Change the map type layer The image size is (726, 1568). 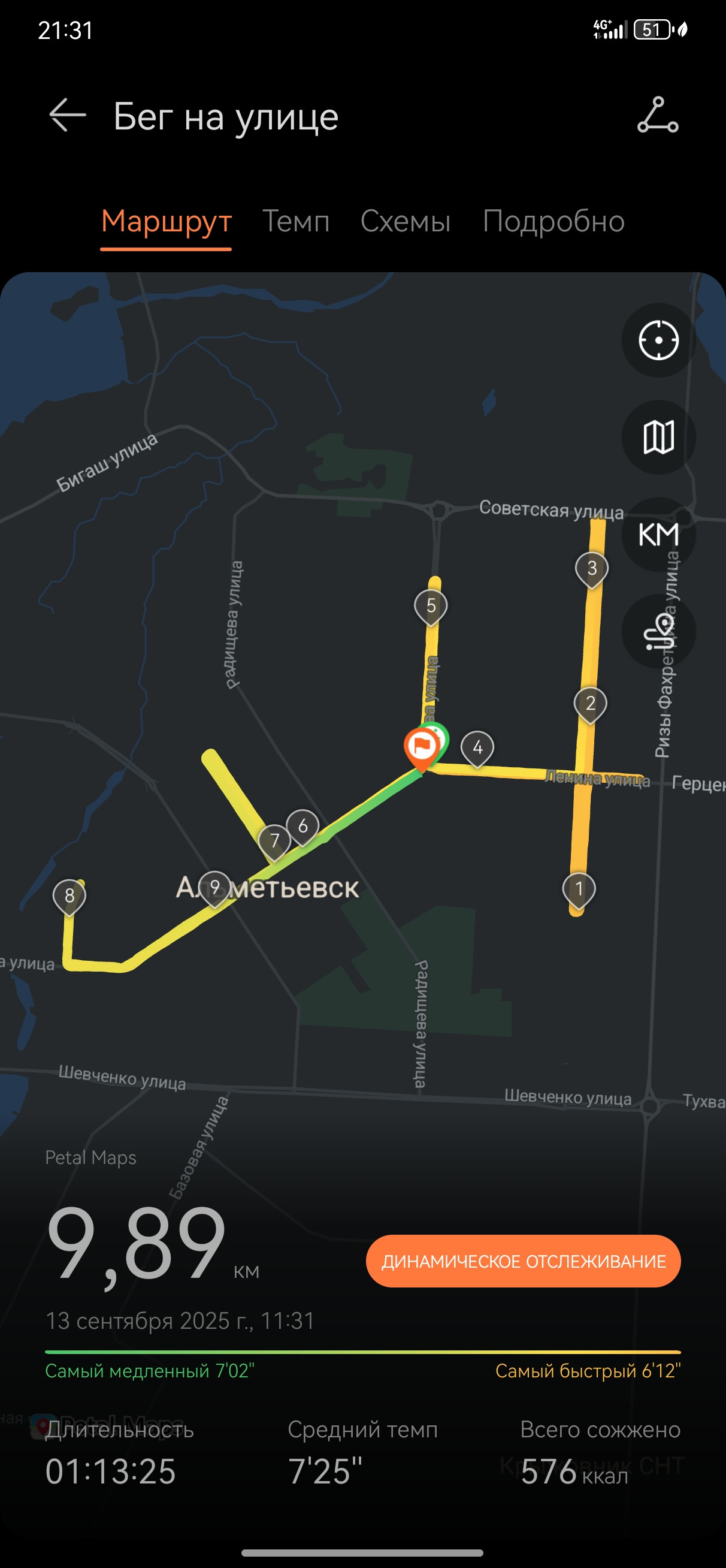(658, 437)
